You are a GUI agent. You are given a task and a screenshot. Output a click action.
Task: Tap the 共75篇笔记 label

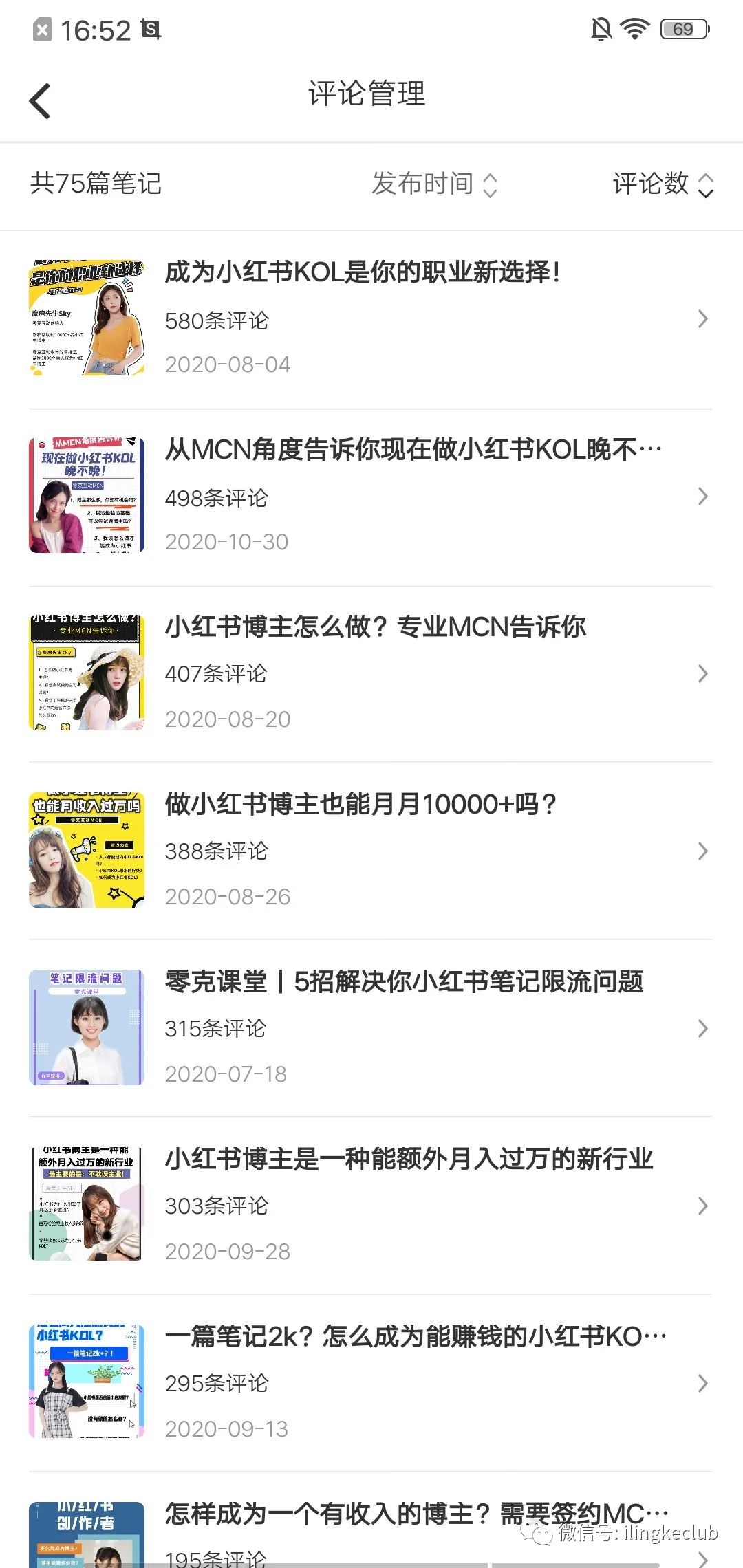(96, 184)
